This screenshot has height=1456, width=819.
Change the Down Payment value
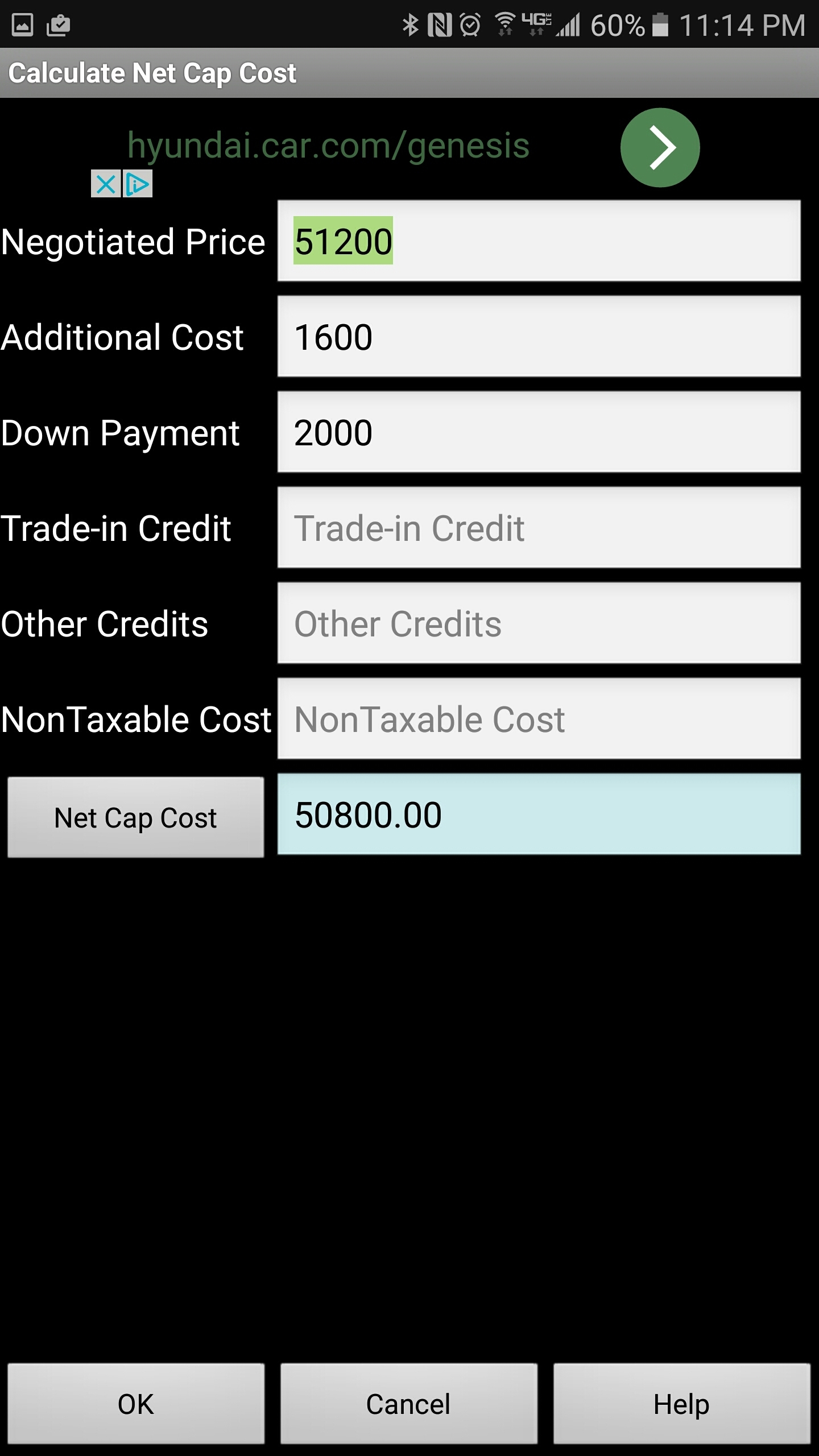(x=539, y=432)
